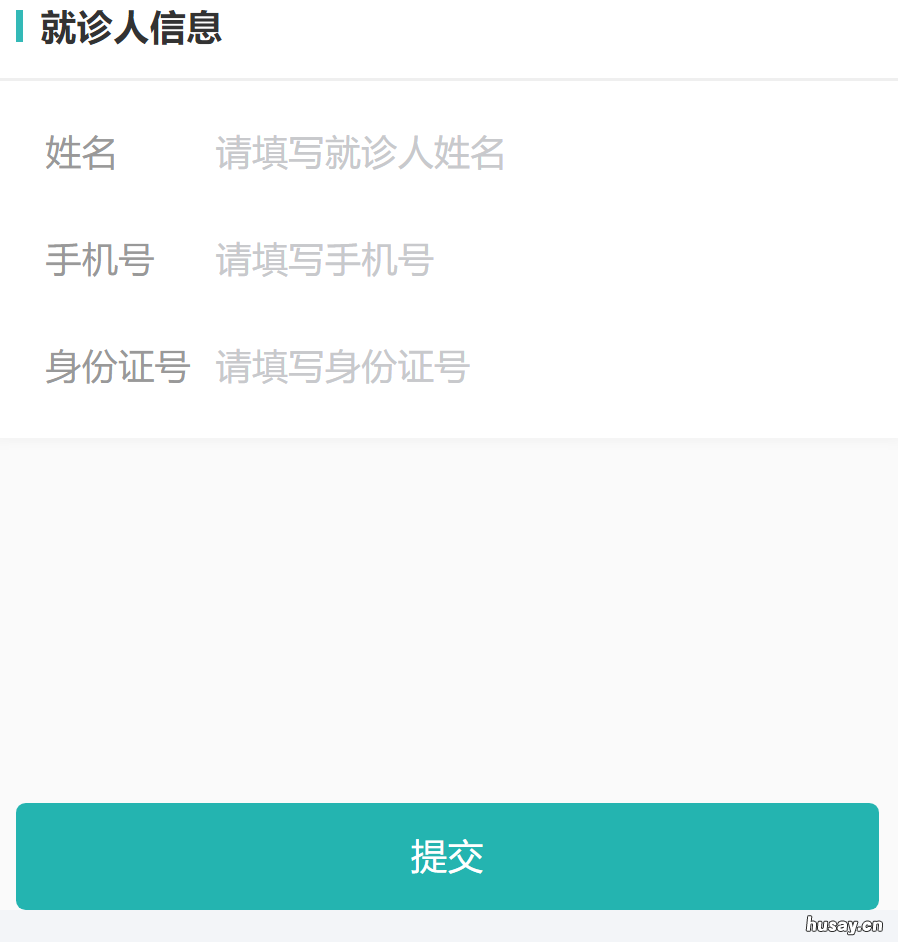Screen dimensions: 898x942
Task: Click the 姓名 field label
Action: [80, 152]
